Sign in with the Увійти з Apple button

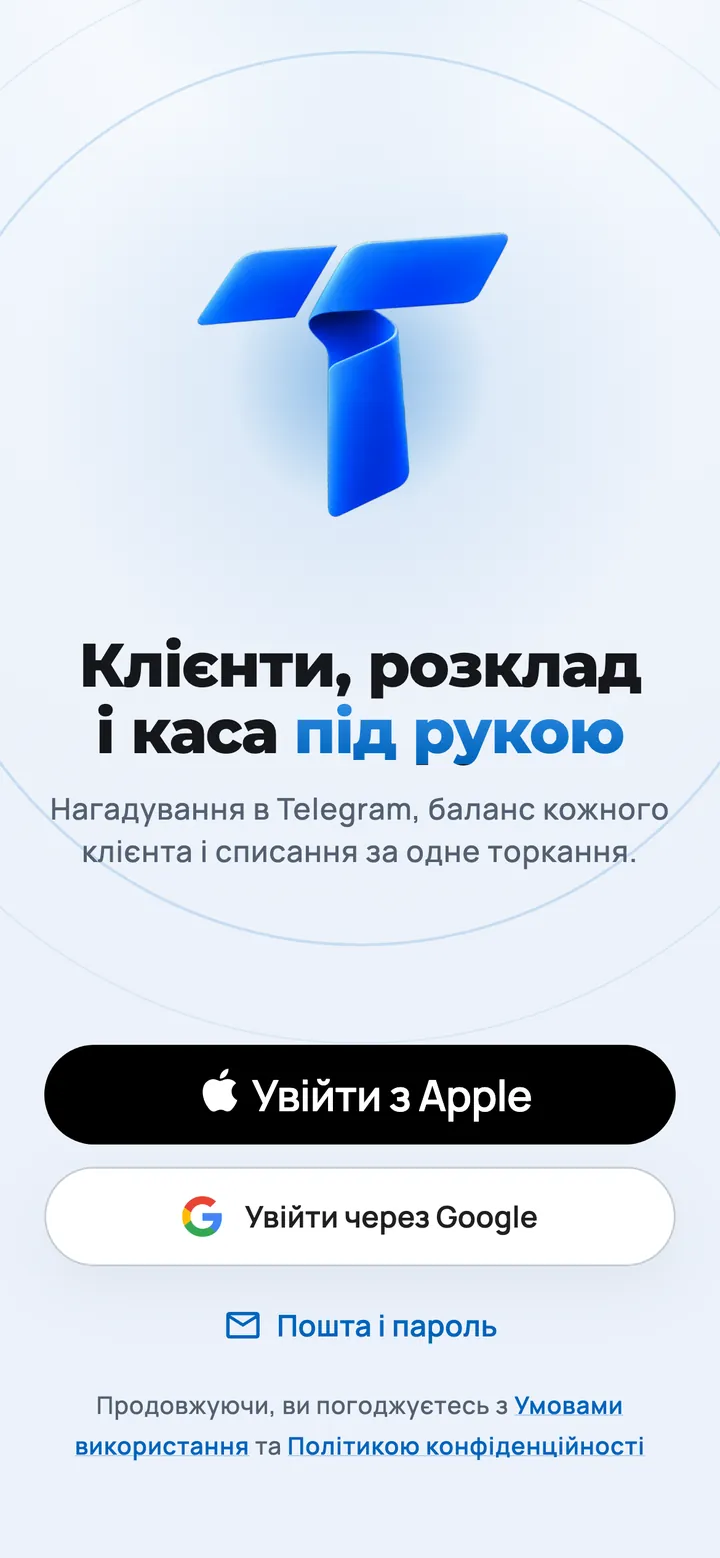[360, 1095]
